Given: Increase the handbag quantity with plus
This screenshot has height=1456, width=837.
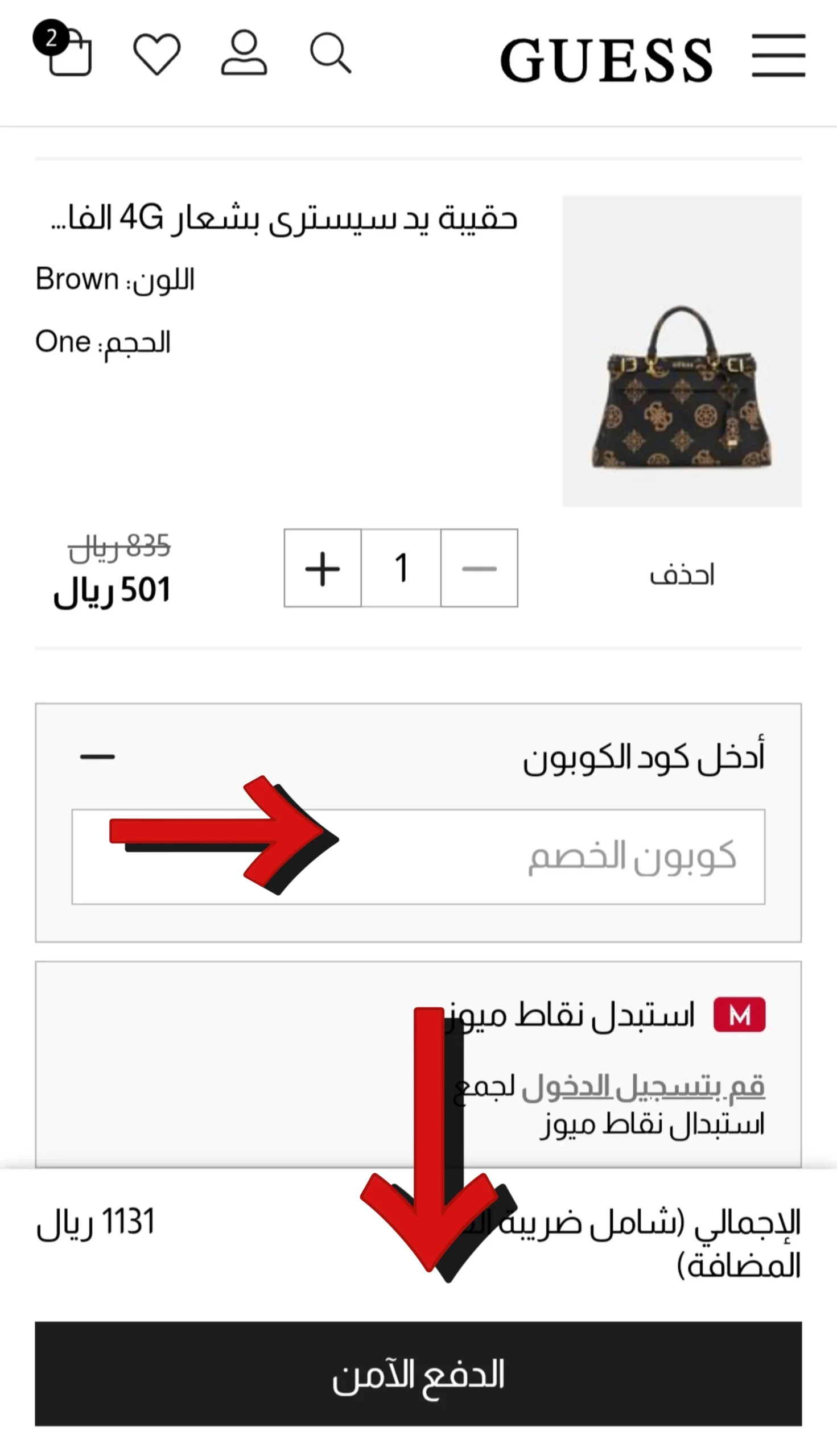Looking at the screenshot, I should (323, 568).
